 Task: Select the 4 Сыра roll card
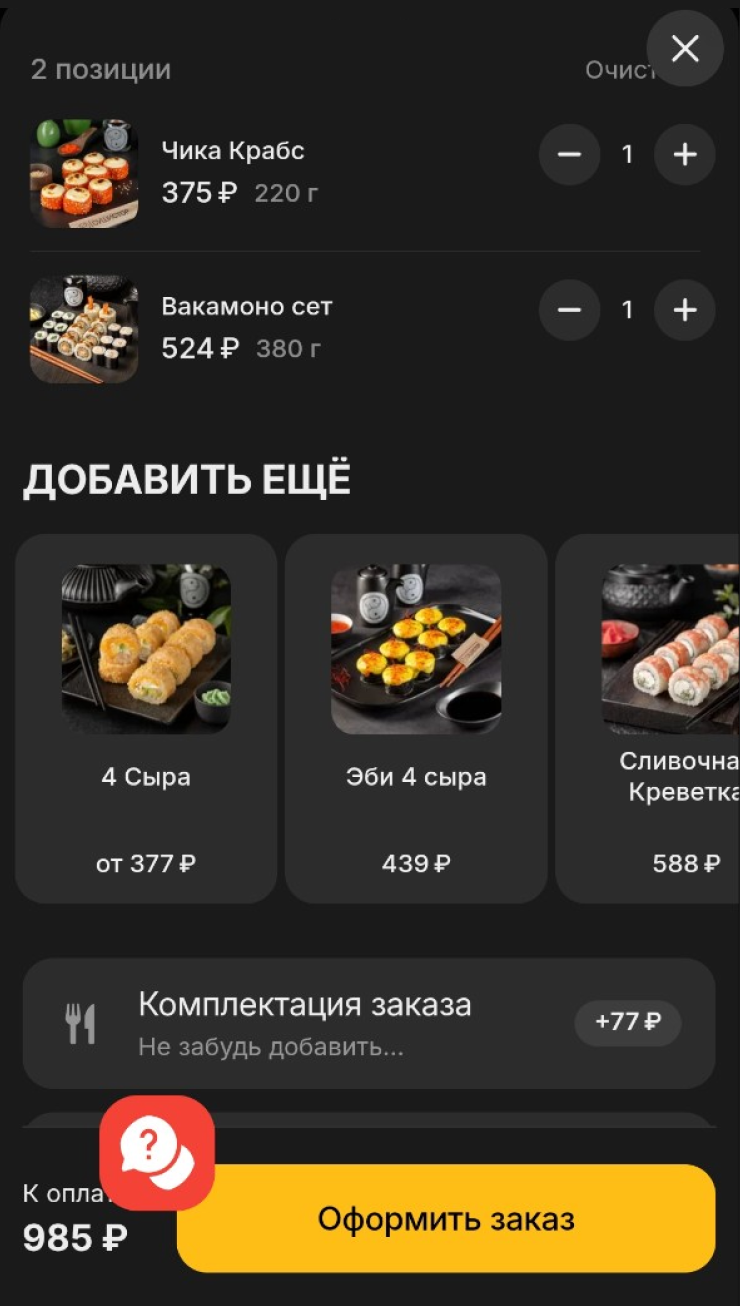pyautogui.click(x=145, y=717)
